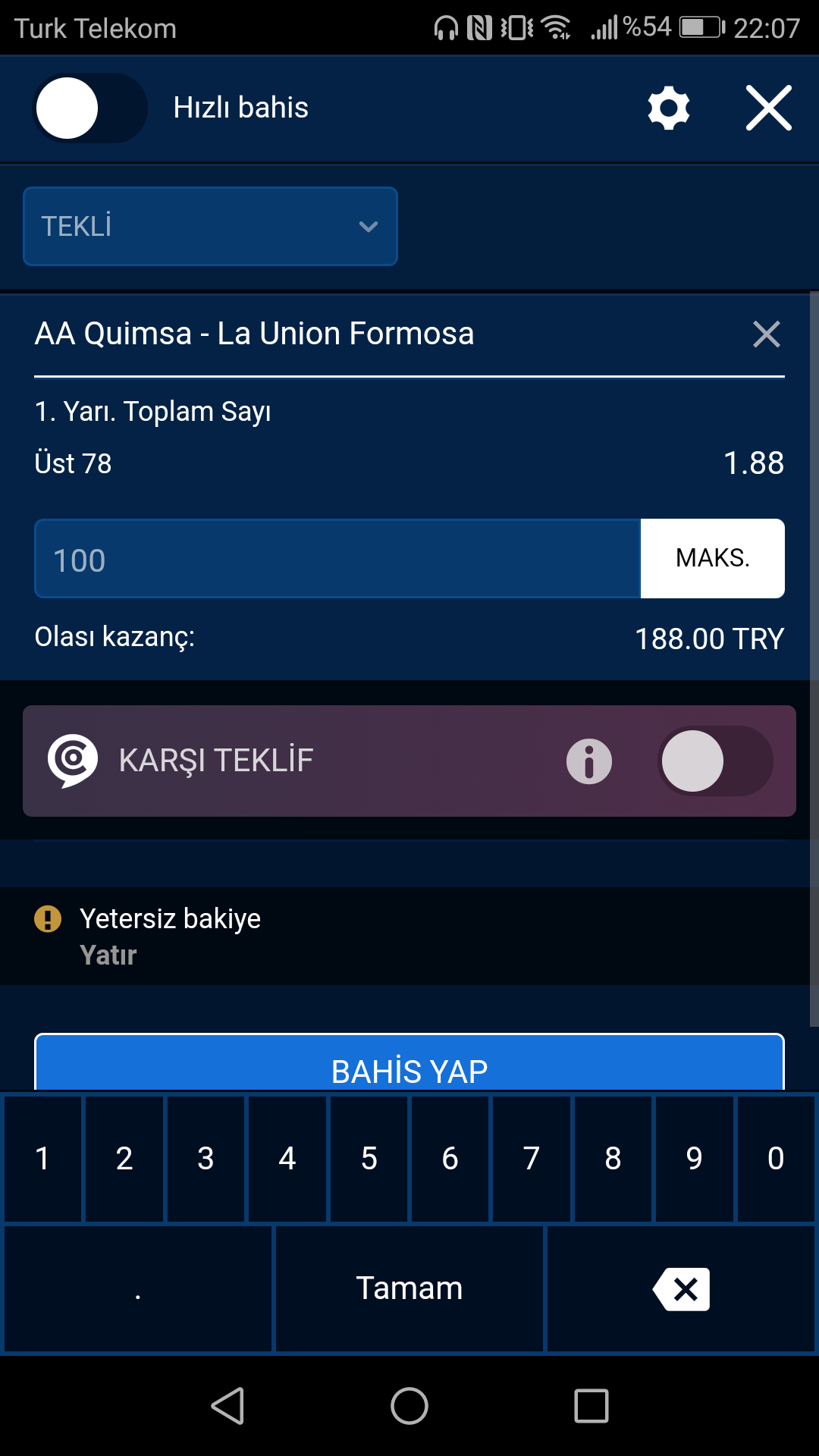Tap the decimal point key

coord(138,1289)
